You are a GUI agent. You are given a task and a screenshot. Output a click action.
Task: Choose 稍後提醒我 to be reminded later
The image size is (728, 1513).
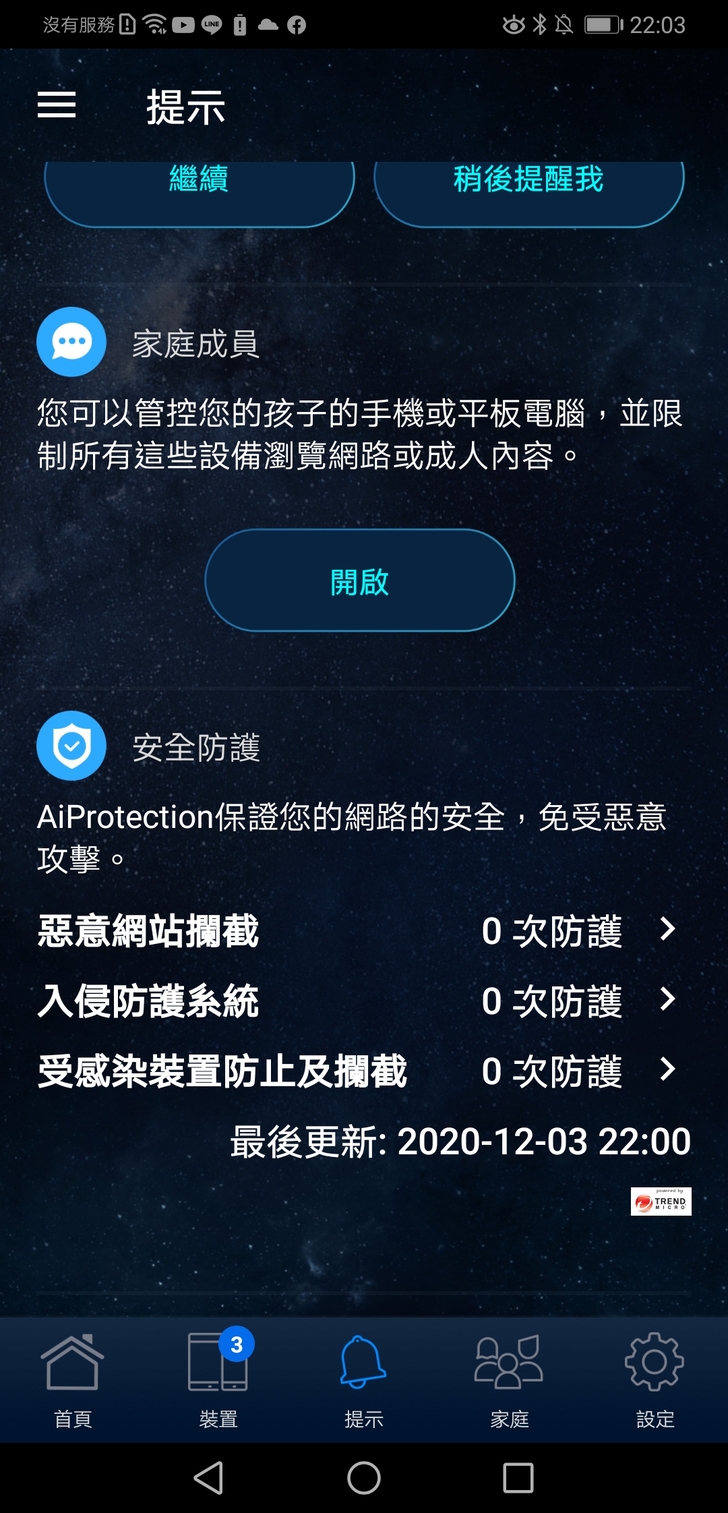tap(528, 186)
